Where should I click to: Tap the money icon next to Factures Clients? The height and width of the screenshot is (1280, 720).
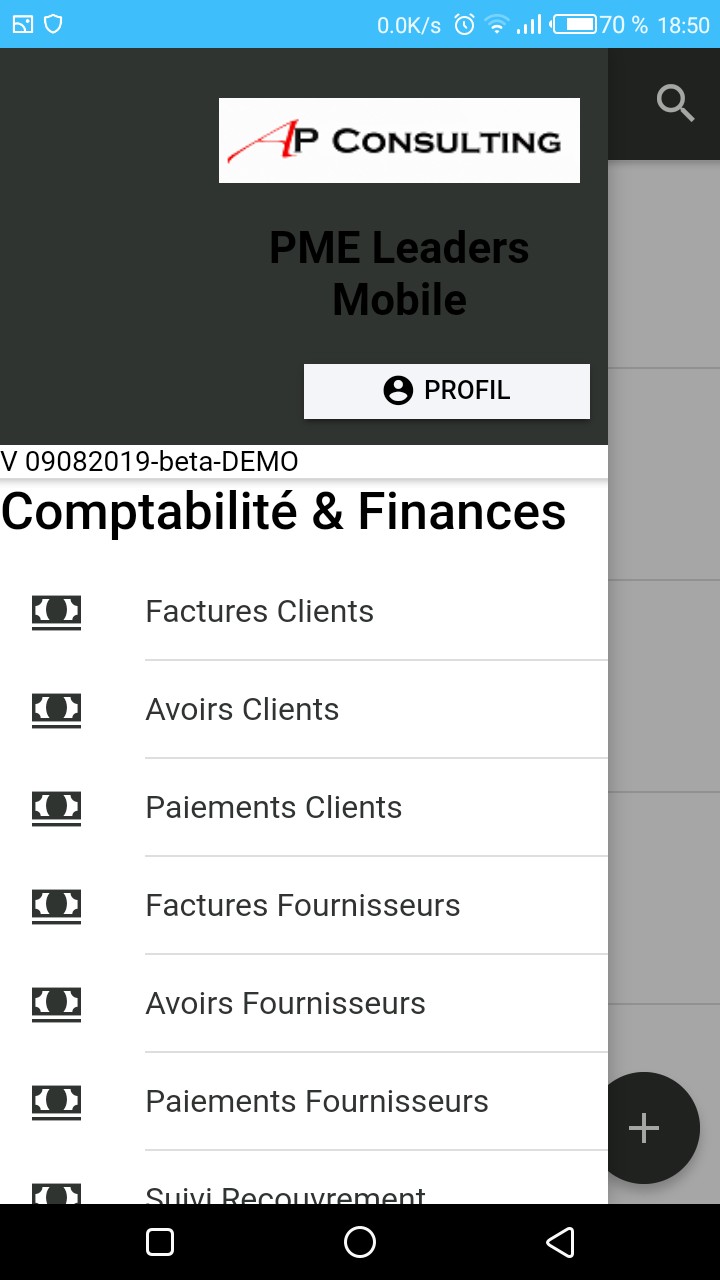tap(56, 612)
